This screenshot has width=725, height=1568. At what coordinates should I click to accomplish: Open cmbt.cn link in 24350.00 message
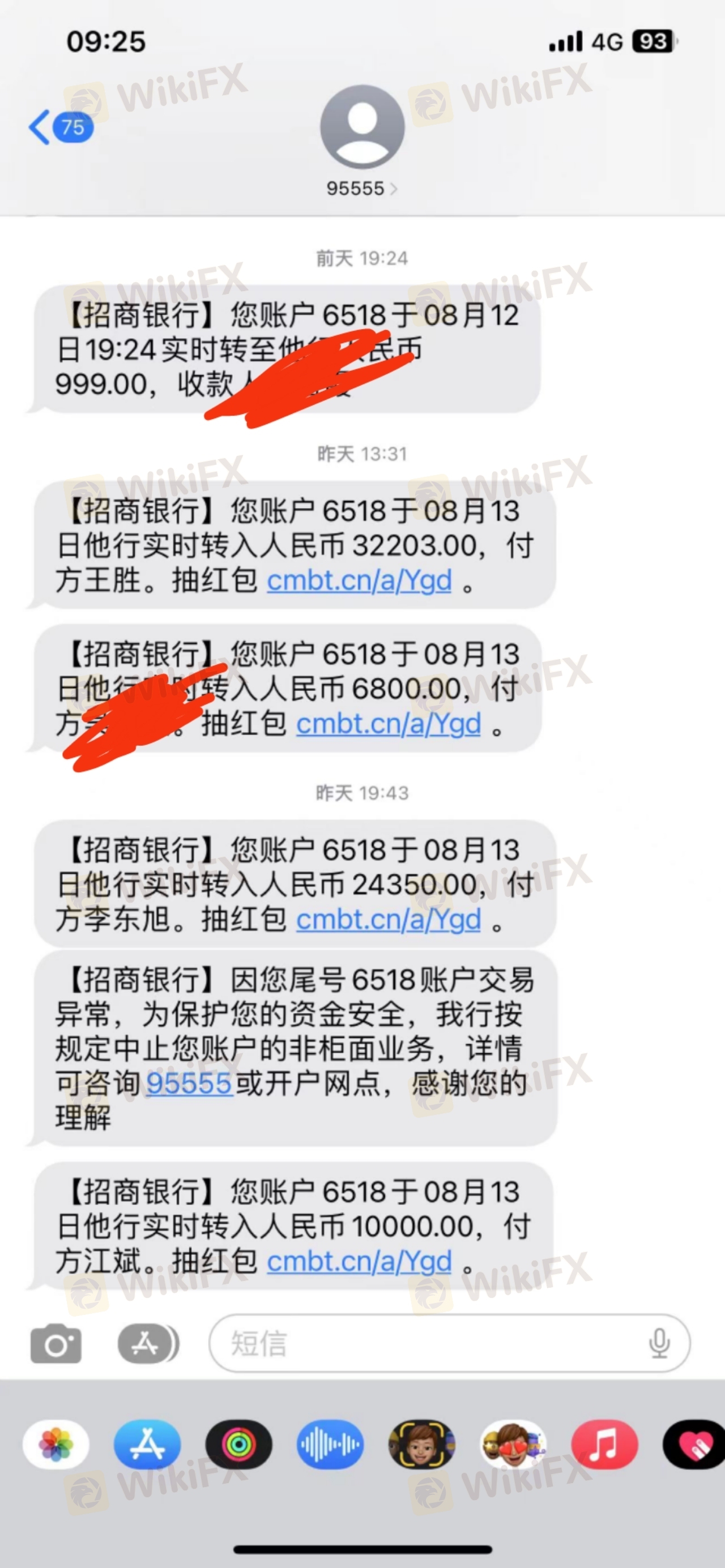point(389,920)
